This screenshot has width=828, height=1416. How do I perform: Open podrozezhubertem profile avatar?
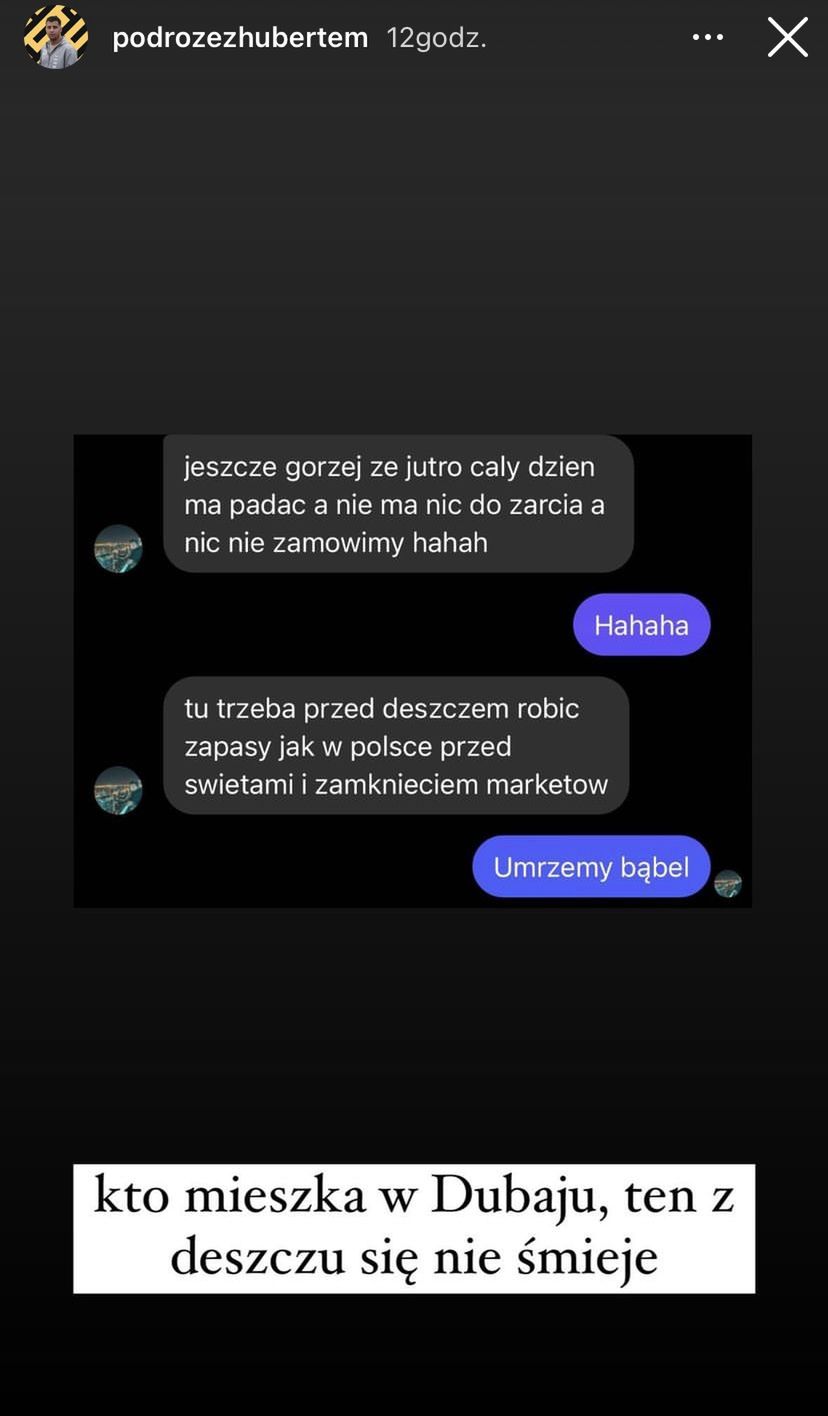pos(56,38)
